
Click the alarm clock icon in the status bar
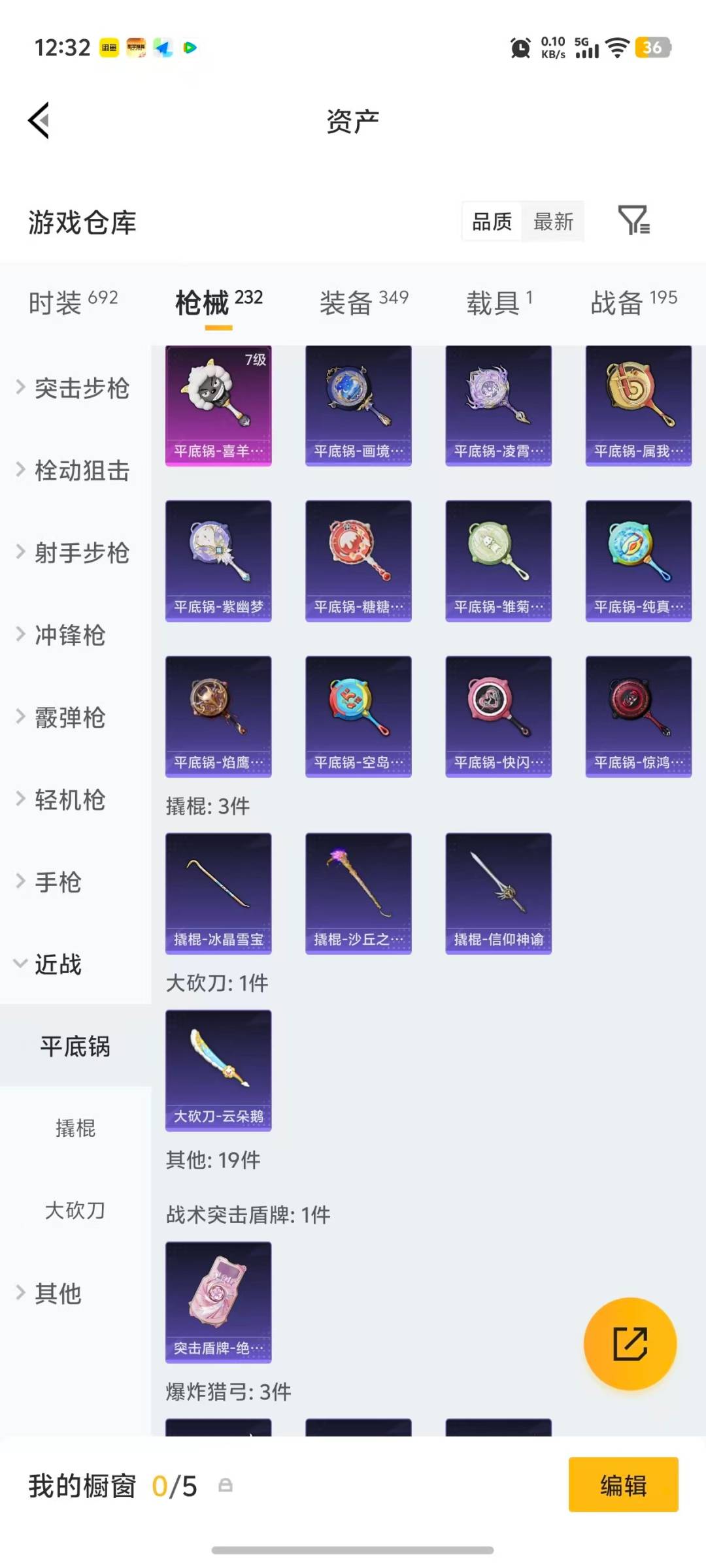coord(518,48)
